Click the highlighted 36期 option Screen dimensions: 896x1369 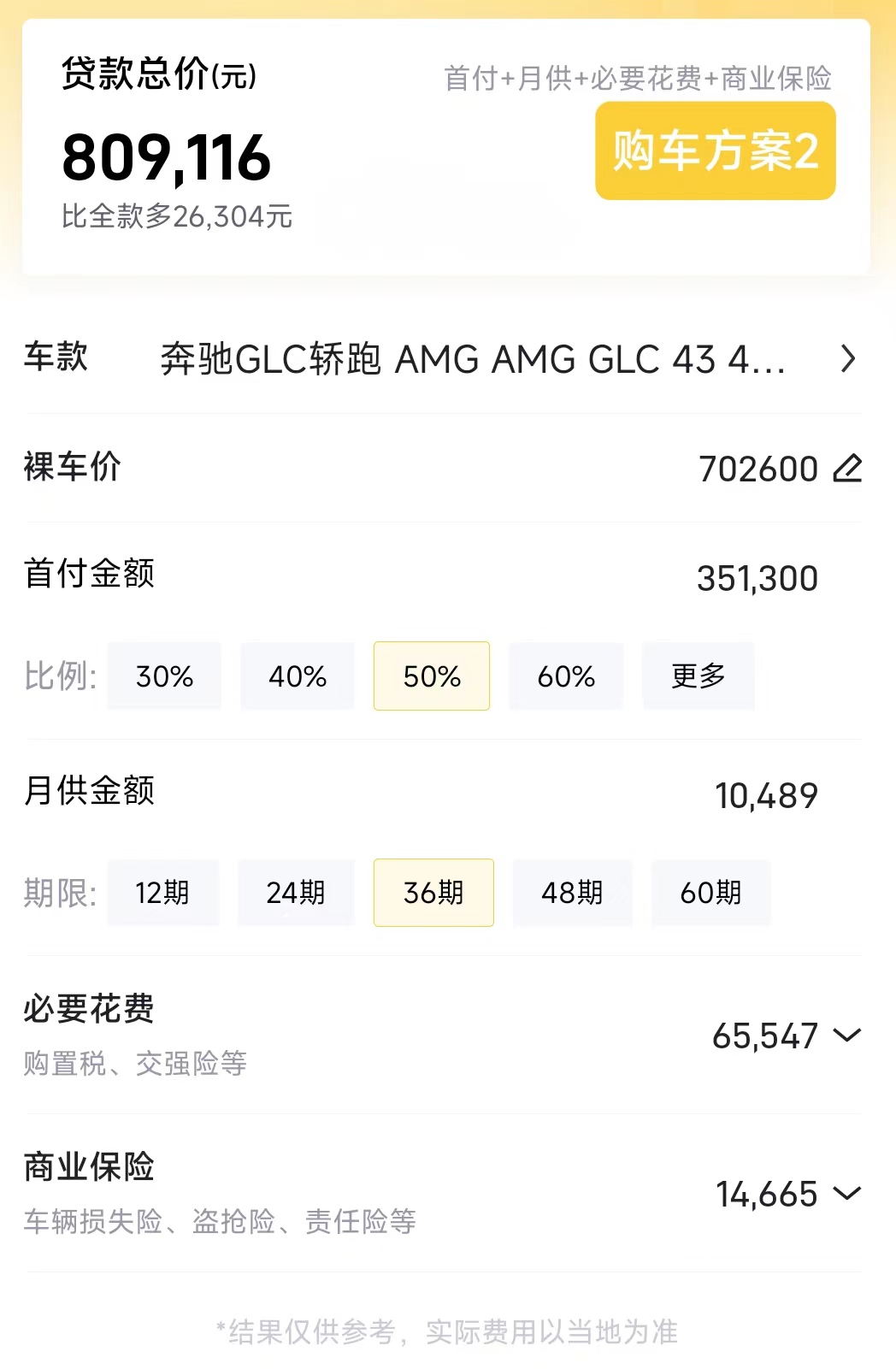(x=433, y=893)
